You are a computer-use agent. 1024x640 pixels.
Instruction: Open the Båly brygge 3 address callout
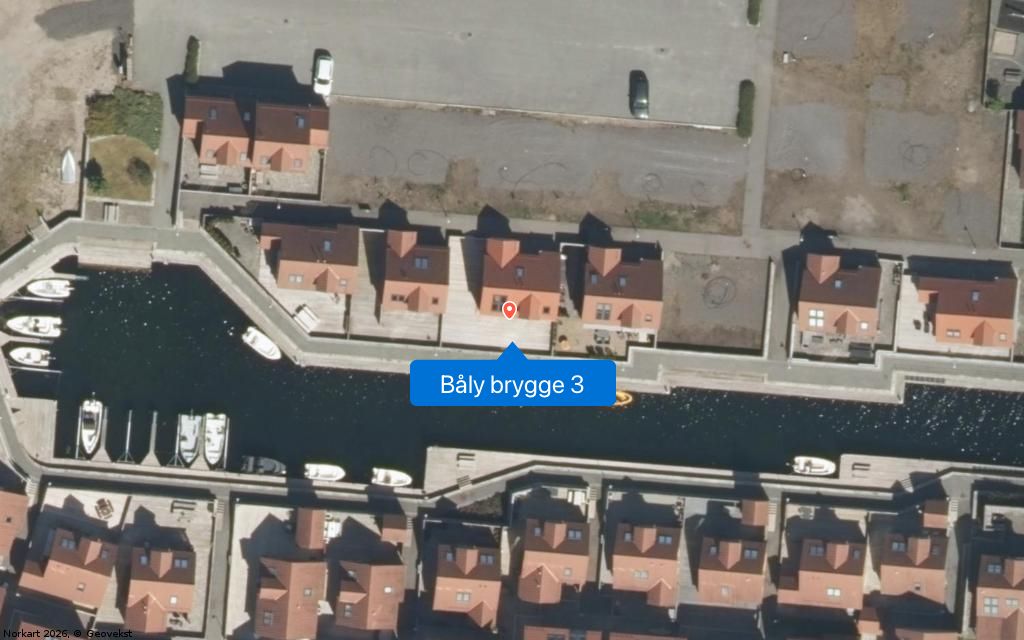(x=512, y=384)
